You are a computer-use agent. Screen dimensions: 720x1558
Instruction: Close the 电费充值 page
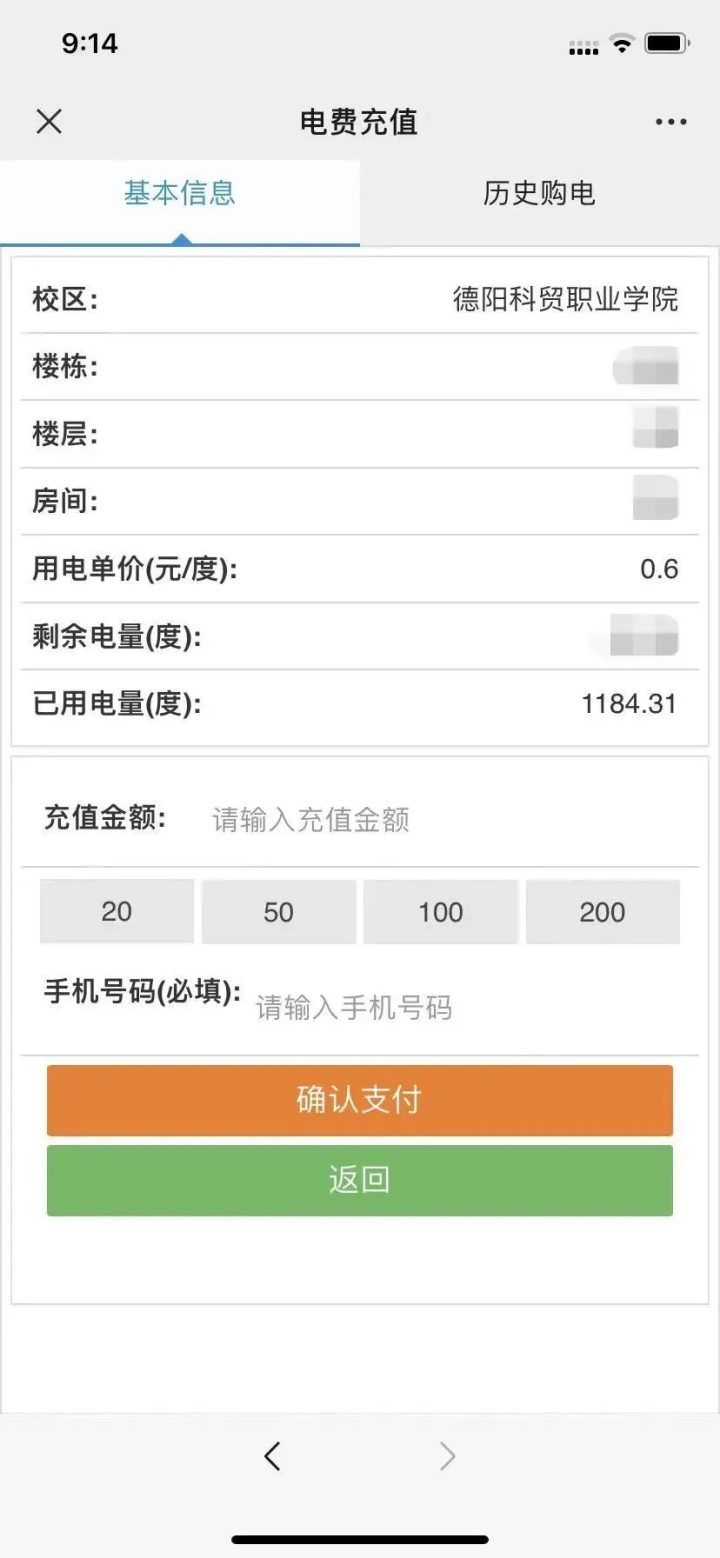[49, 122]
